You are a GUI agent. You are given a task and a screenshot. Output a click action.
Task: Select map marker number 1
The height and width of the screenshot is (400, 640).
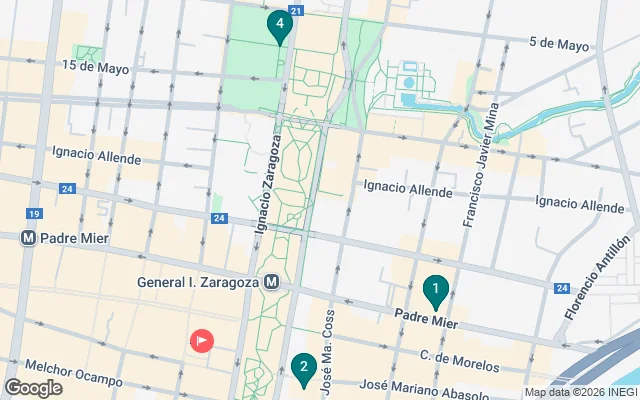point(435,291)
